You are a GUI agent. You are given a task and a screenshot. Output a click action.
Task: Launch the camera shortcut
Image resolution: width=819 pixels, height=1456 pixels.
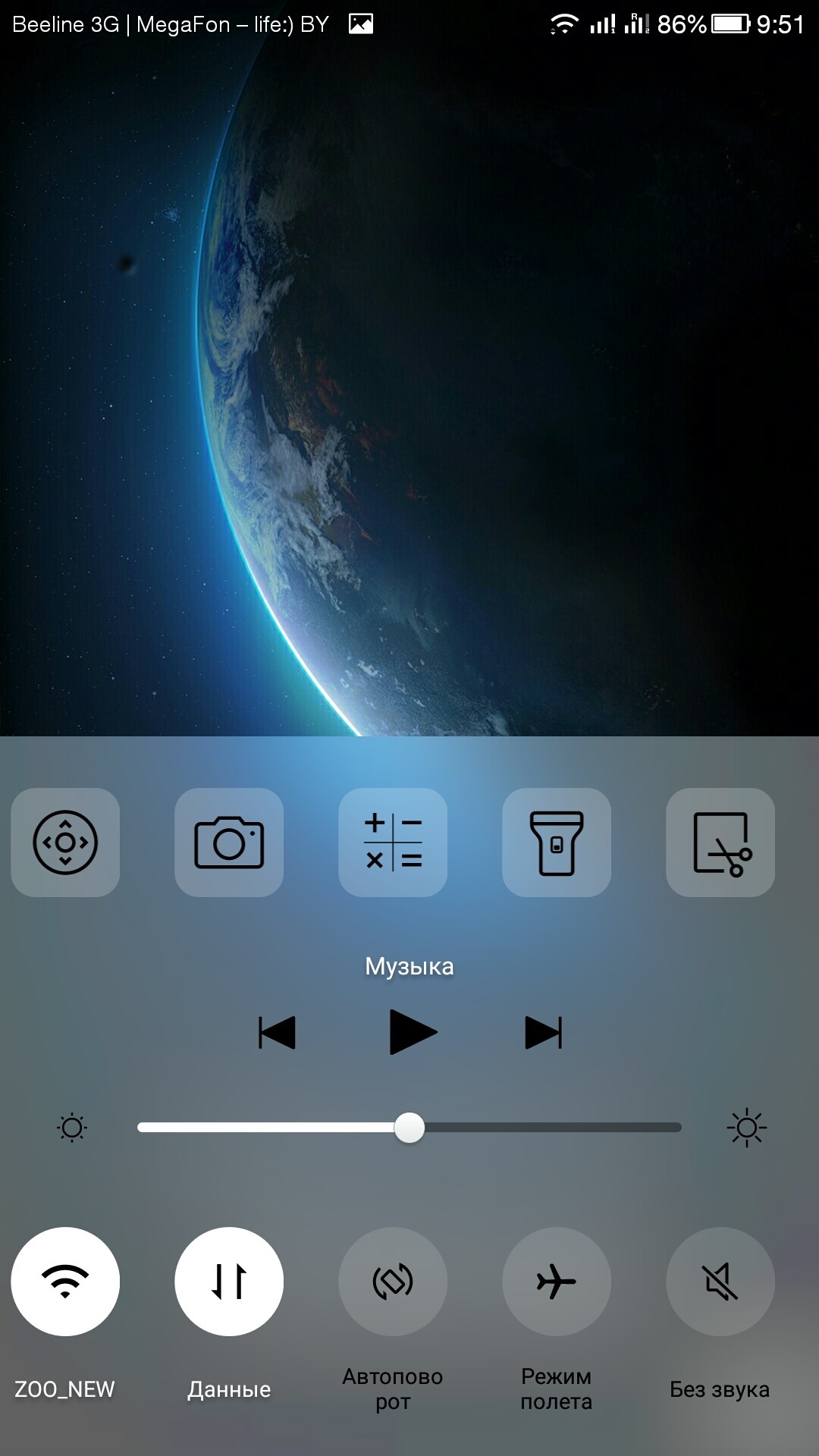click(x=229, y=843)
